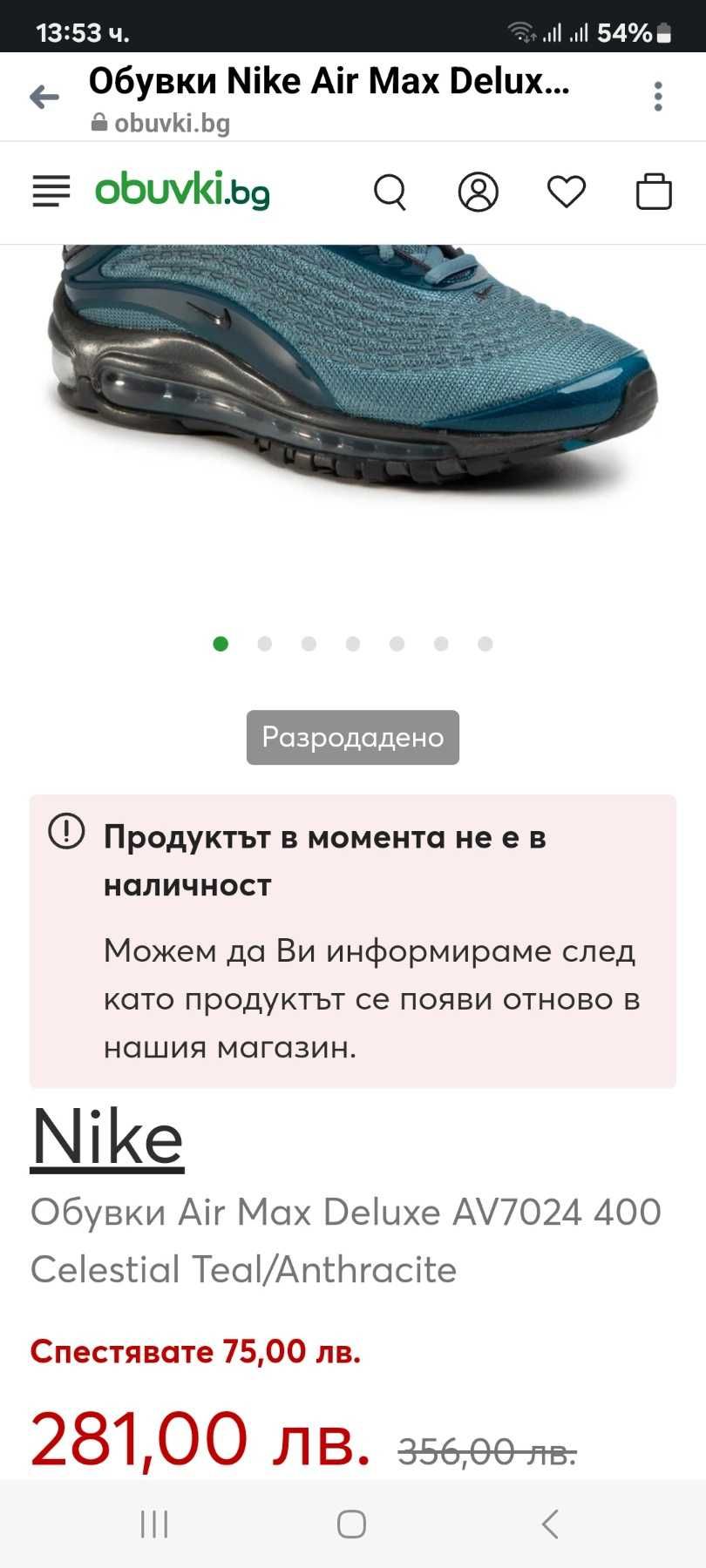Open the shopping bag cart
This screenshot has width=706, height=1568.
point(654,192)
